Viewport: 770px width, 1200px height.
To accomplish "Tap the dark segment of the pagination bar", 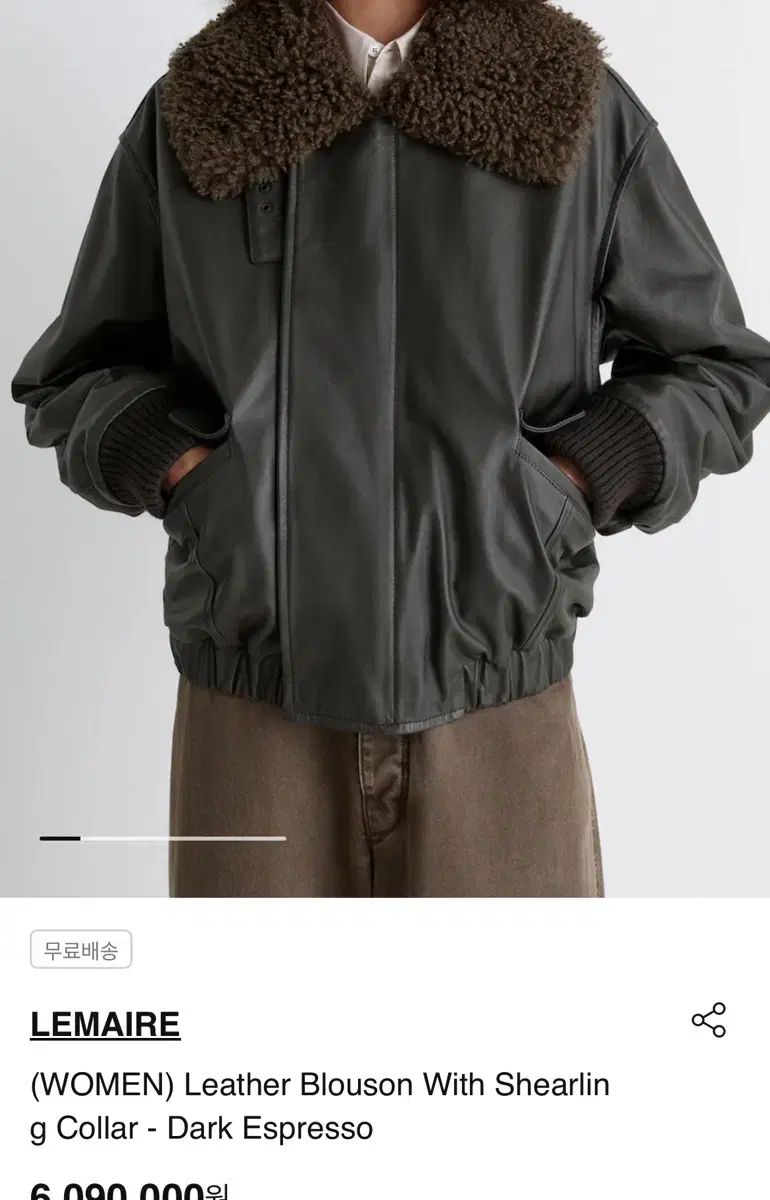I will point(60,838).
